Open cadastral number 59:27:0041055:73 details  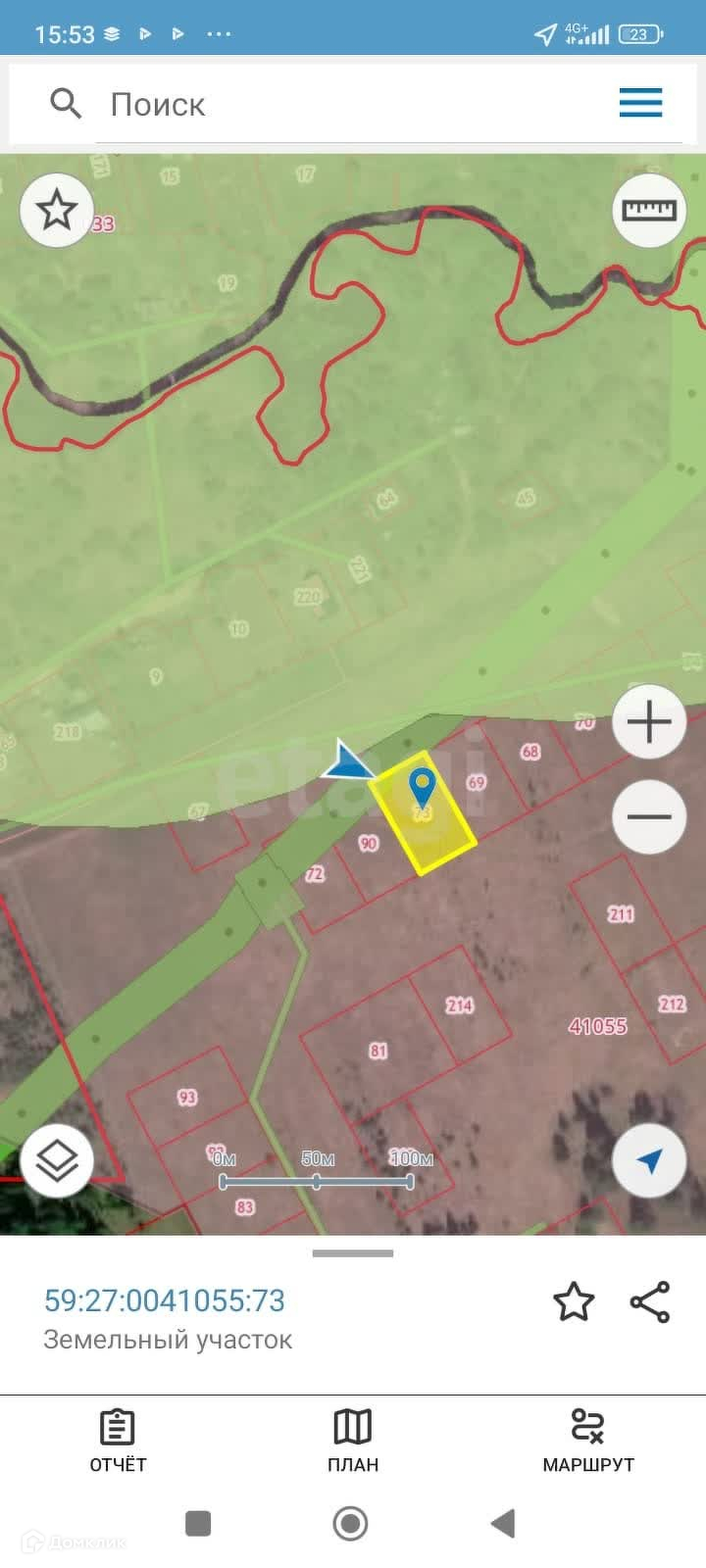(165, 1300)
